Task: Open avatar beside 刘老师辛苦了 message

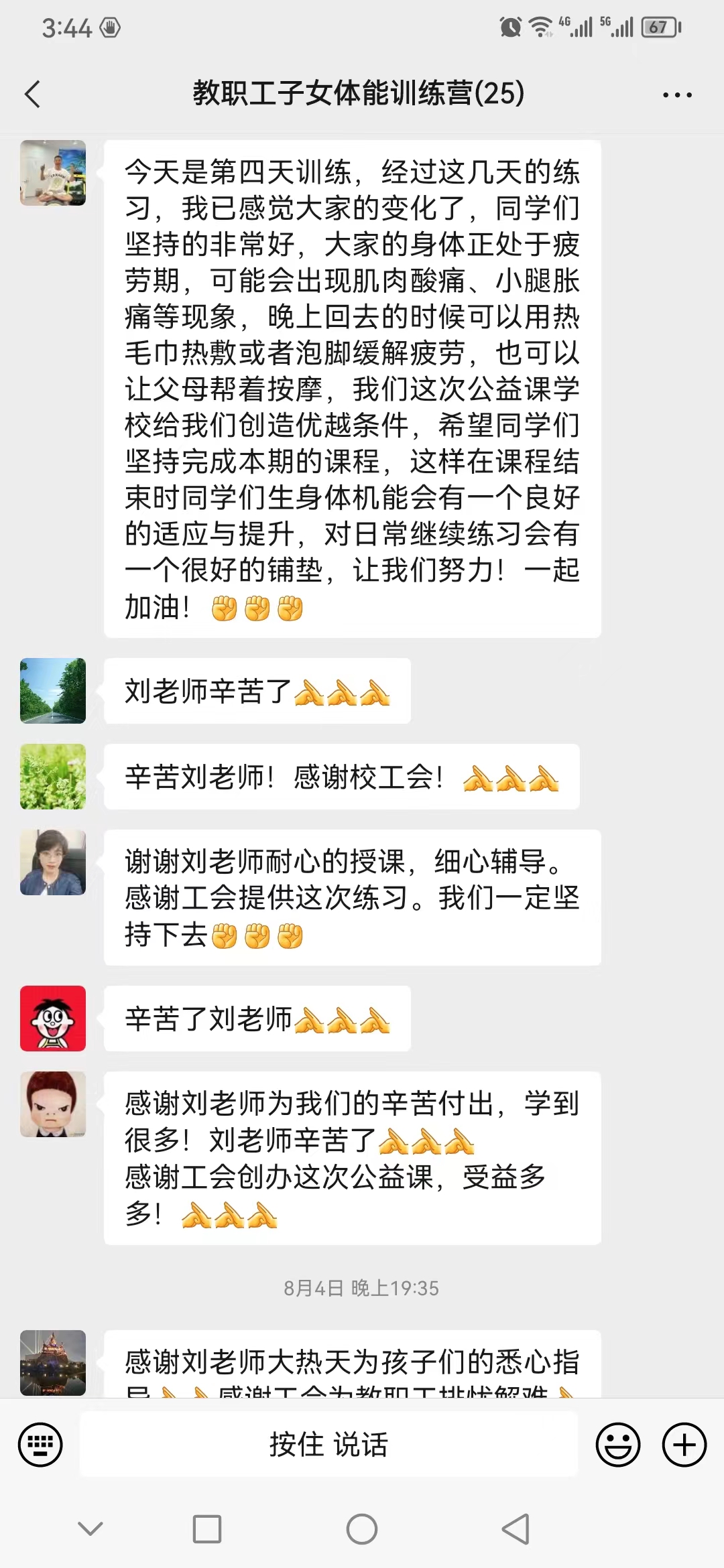Action: 53,691
